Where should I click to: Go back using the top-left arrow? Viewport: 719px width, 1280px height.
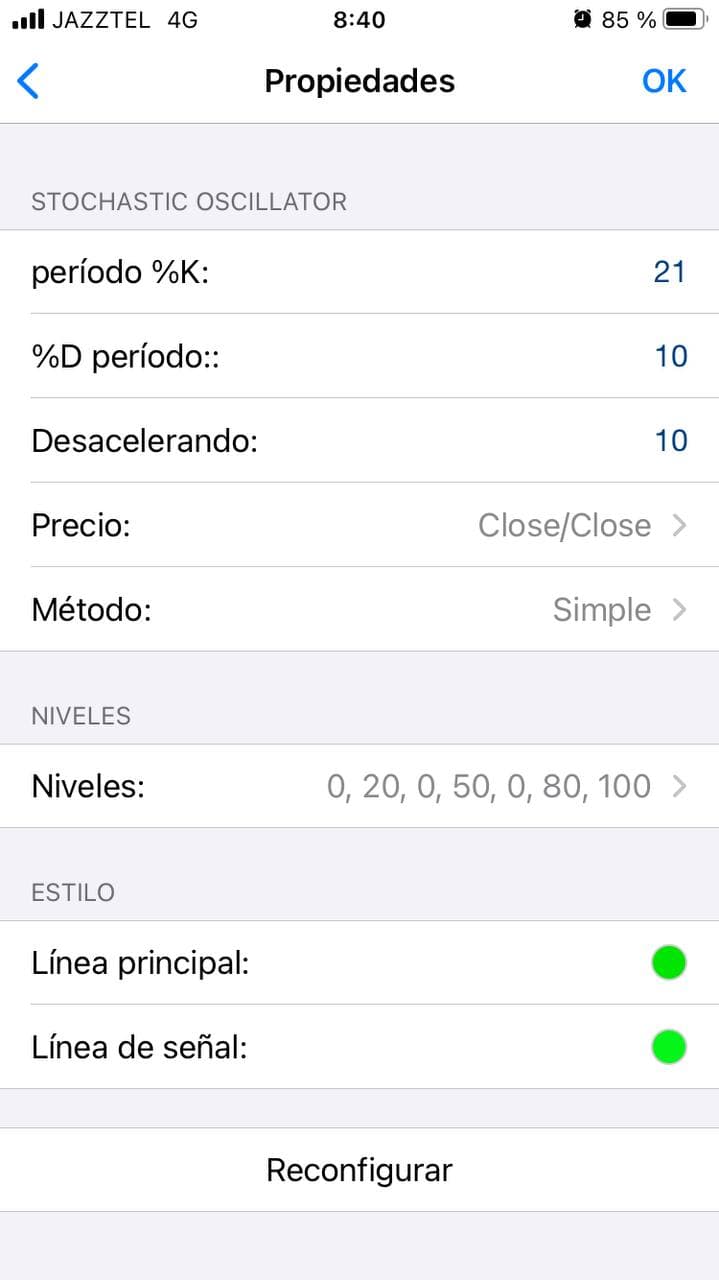pyautogui.click(x=29, y=81)
